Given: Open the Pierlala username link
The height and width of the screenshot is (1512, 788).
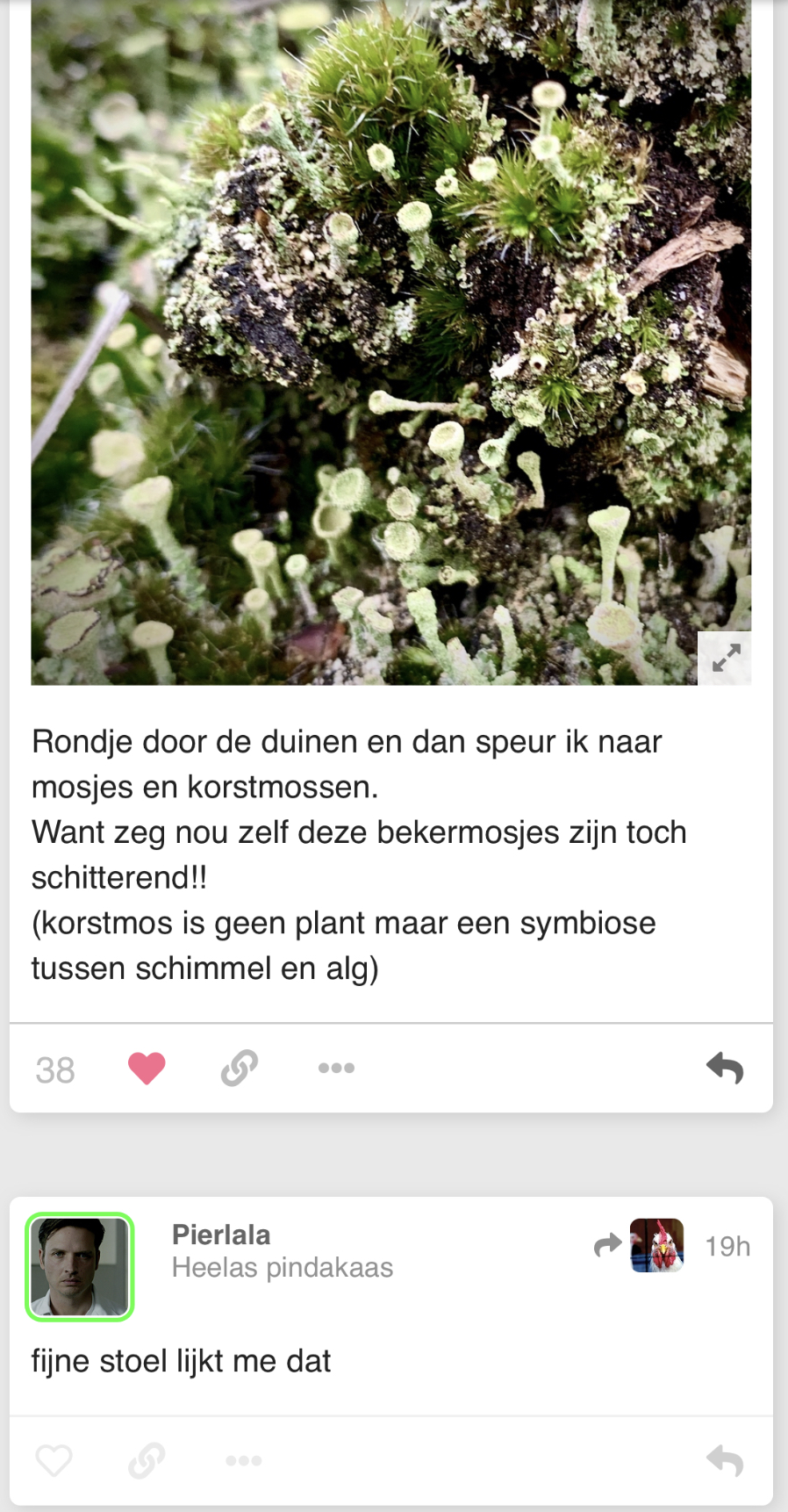Looking at the screenshot, I should coord(221,1235).
